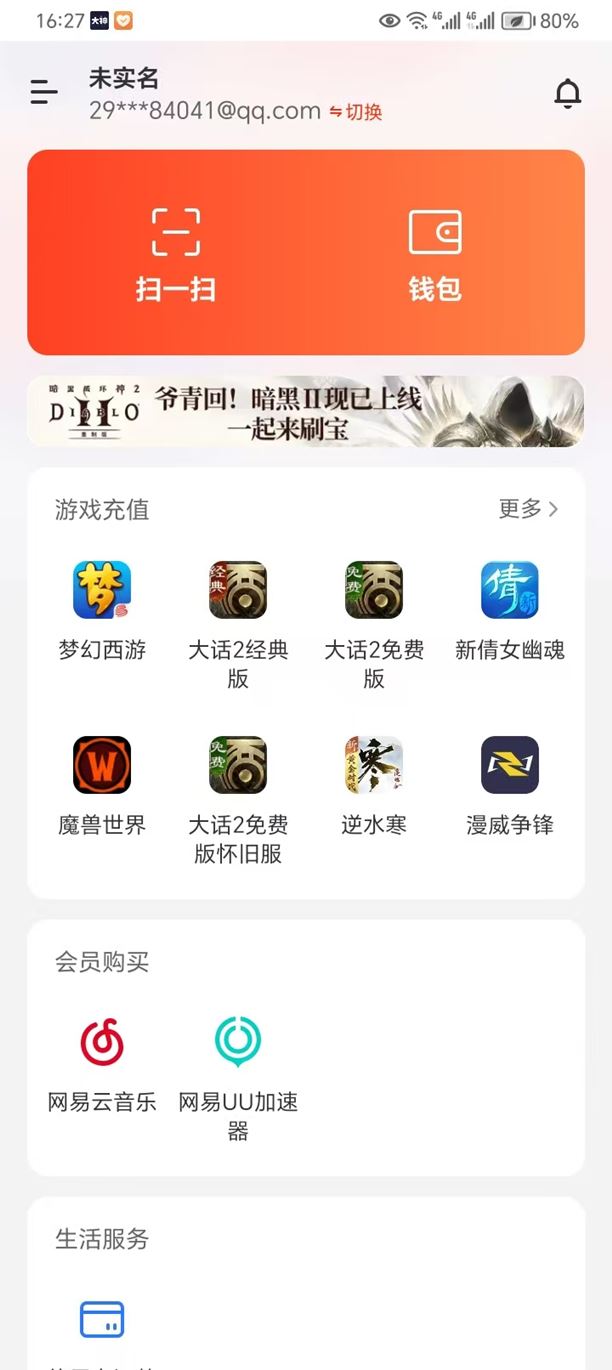The height and width of the screenshot is (1370, 612).
Task: Open the side drawer menu
Action: (44, 93)
